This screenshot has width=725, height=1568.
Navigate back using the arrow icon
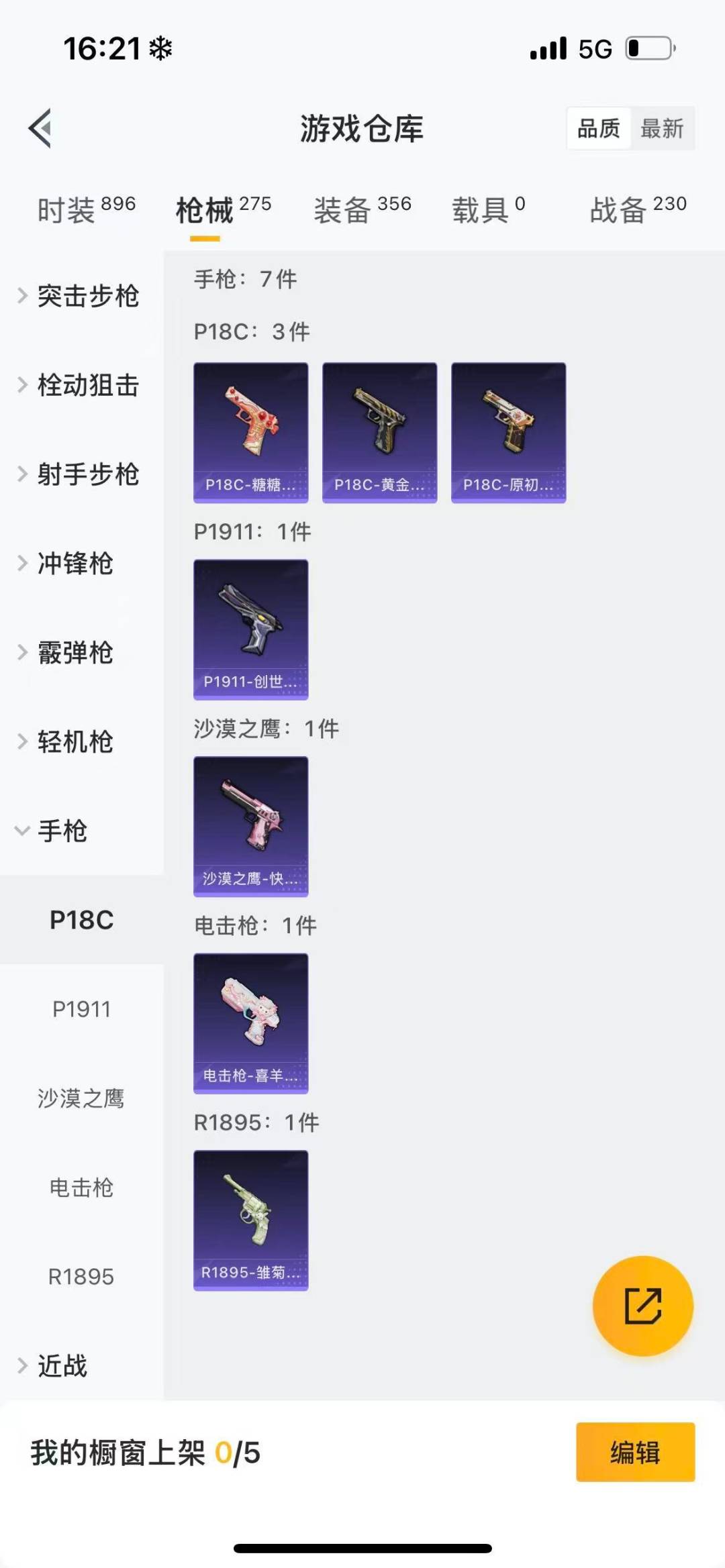tap(40, 129)
